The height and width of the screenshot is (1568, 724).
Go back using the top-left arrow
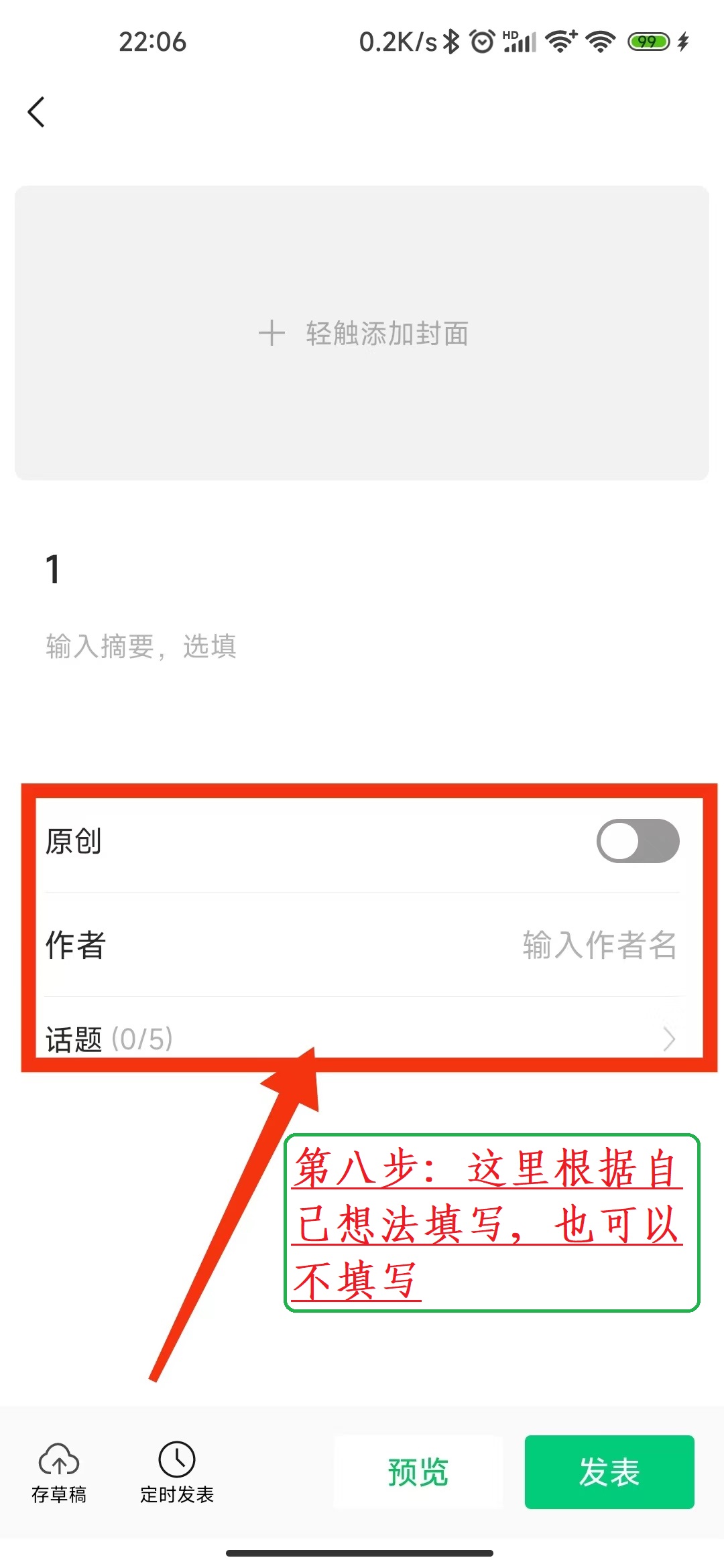click(37, 112)
